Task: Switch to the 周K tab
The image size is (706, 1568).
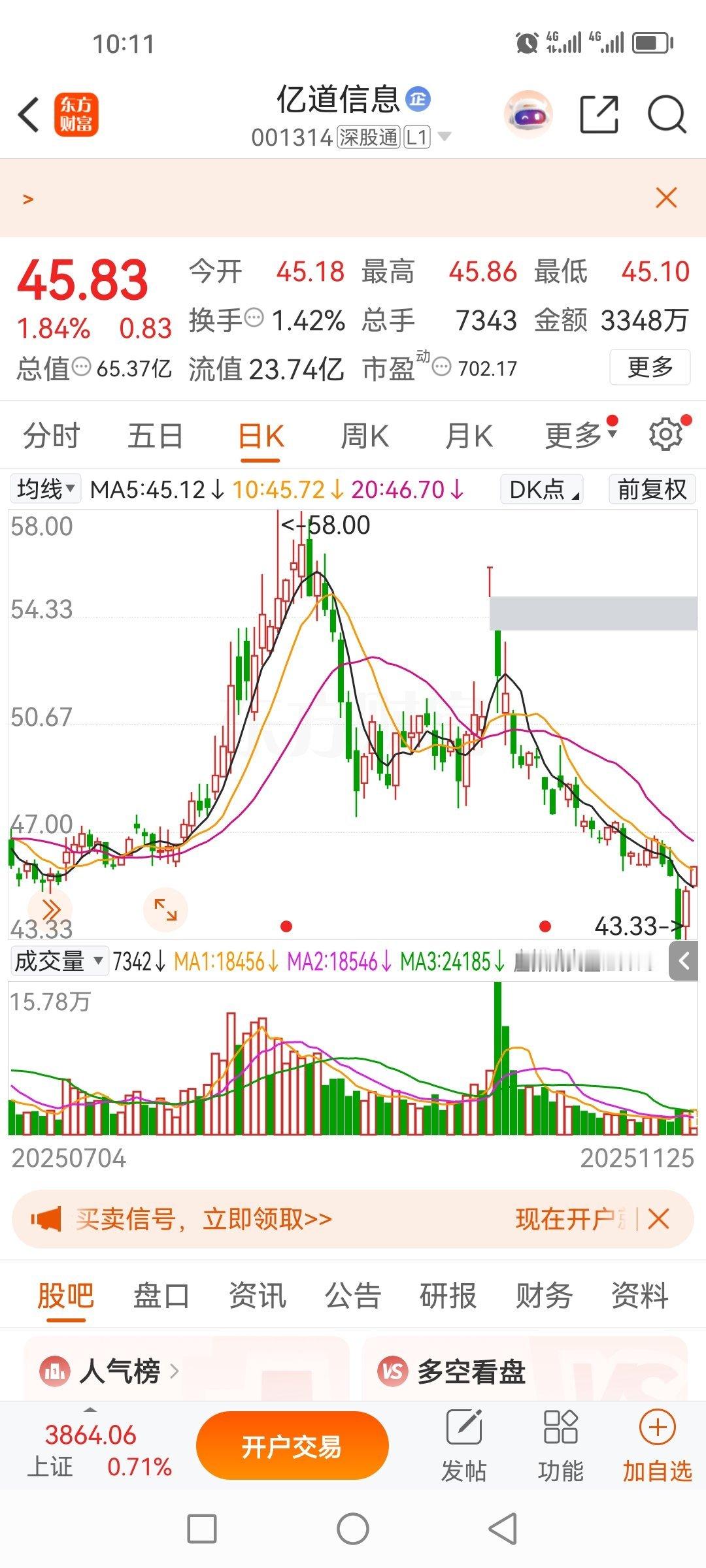Action: tap(366, 434)
